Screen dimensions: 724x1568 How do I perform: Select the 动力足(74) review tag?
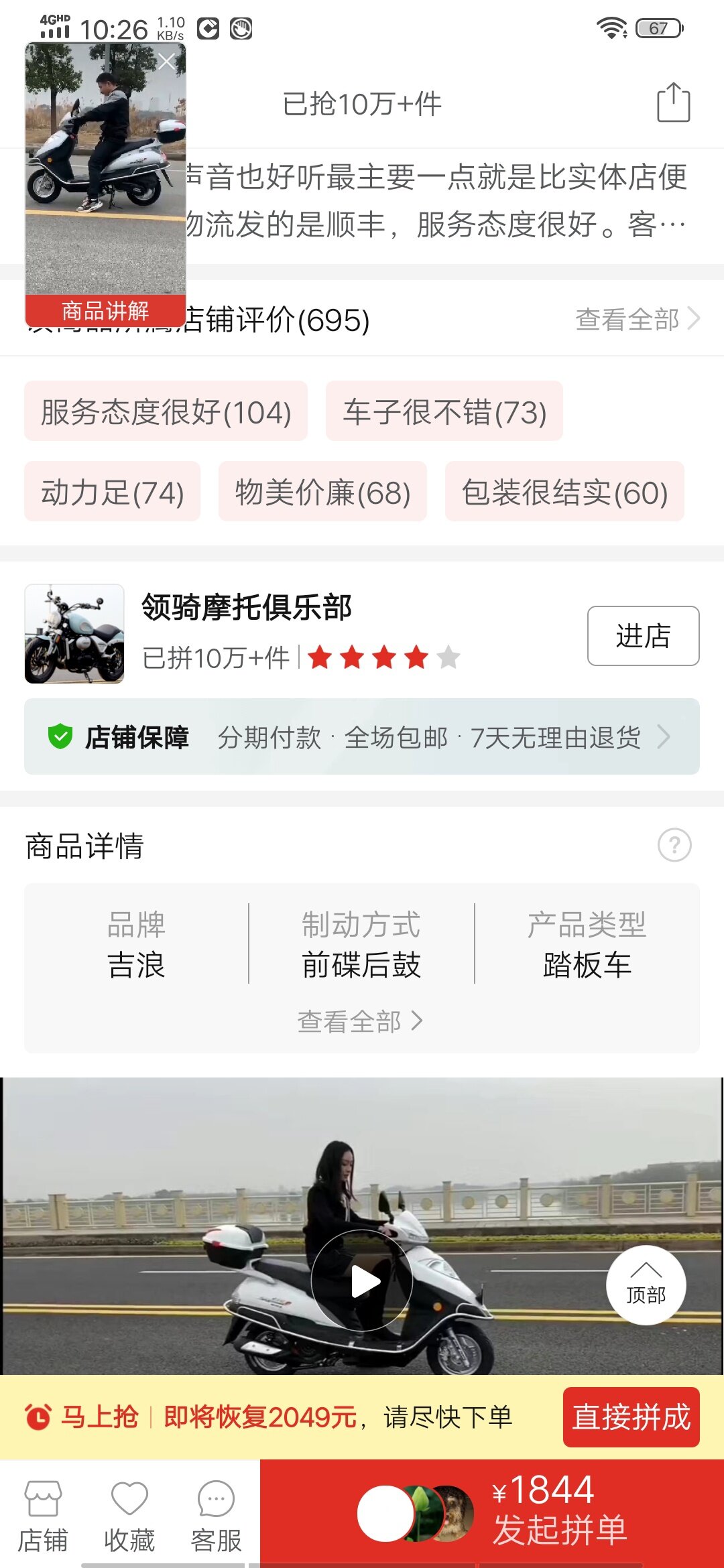(112, 492)
